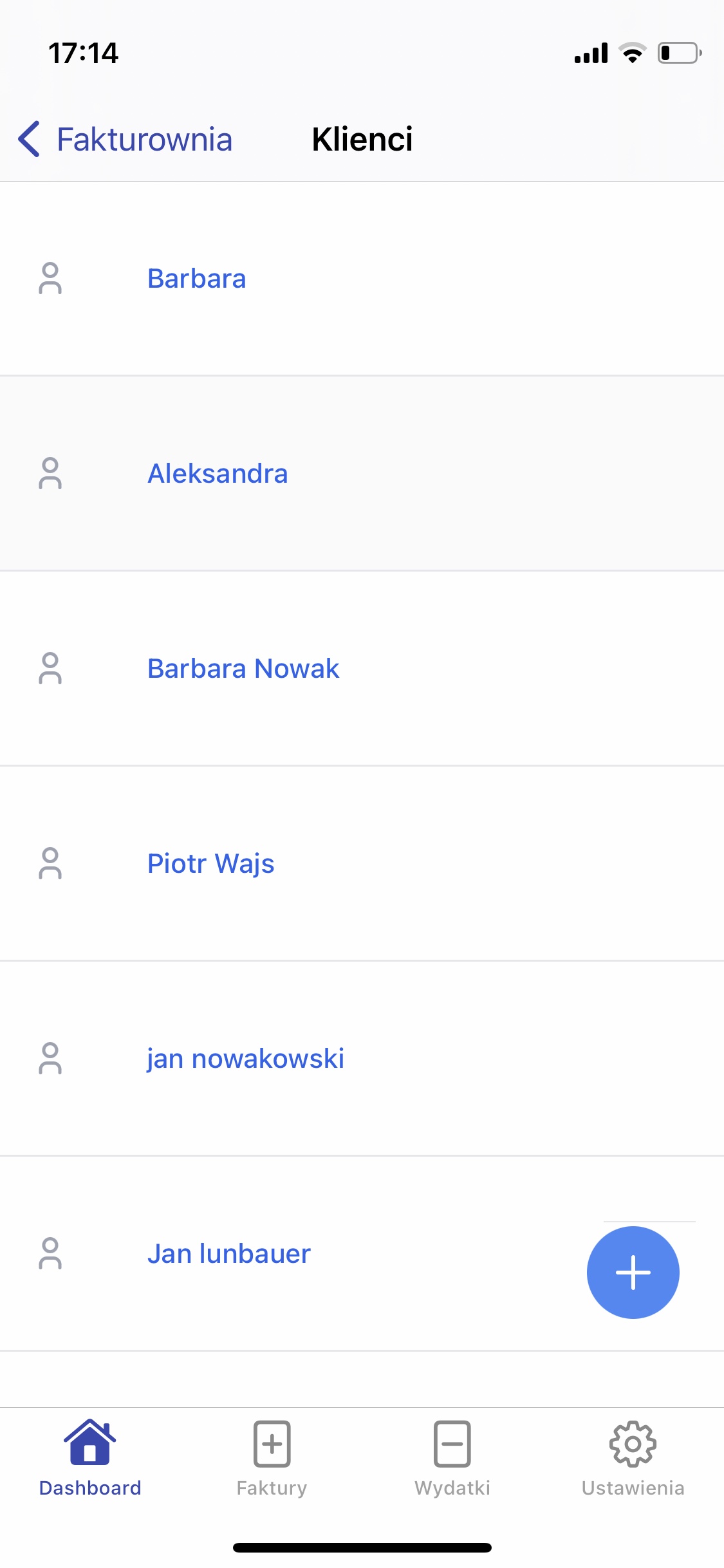Open client Jan lunbauer

[x=228, y=1254]
